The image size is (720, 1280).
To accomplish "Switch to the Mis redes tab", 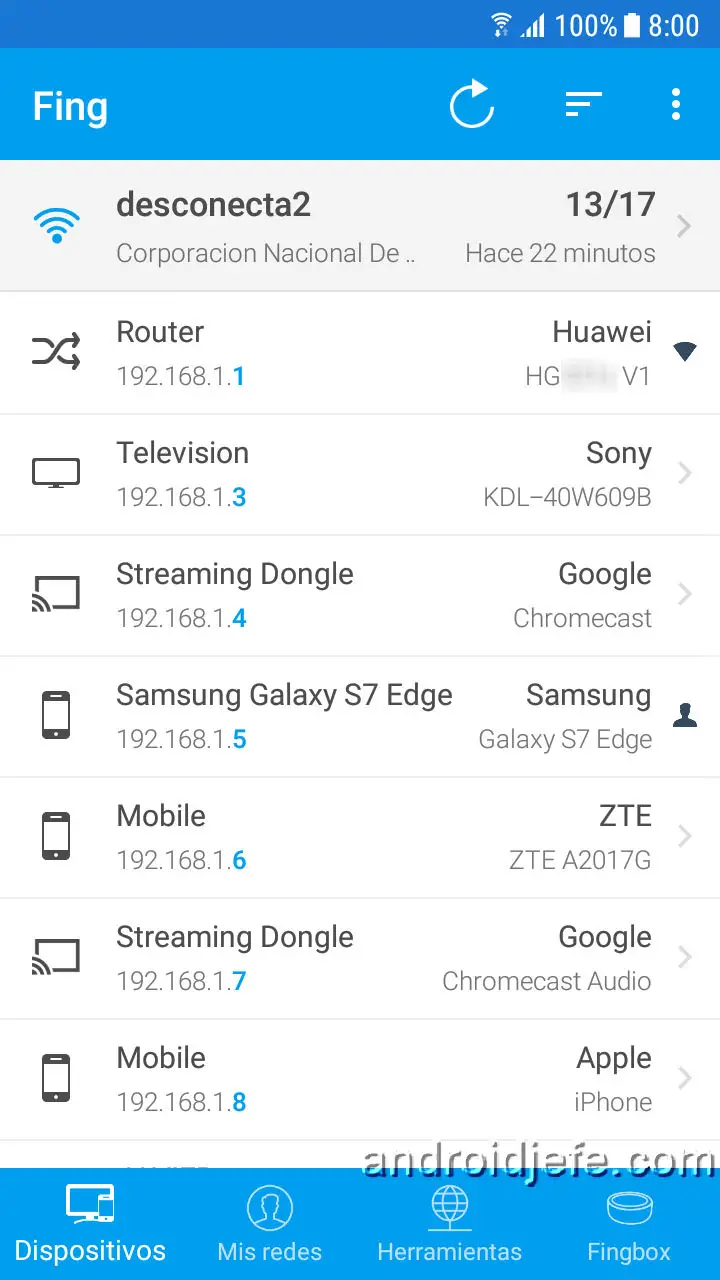I will [270, 1224].
